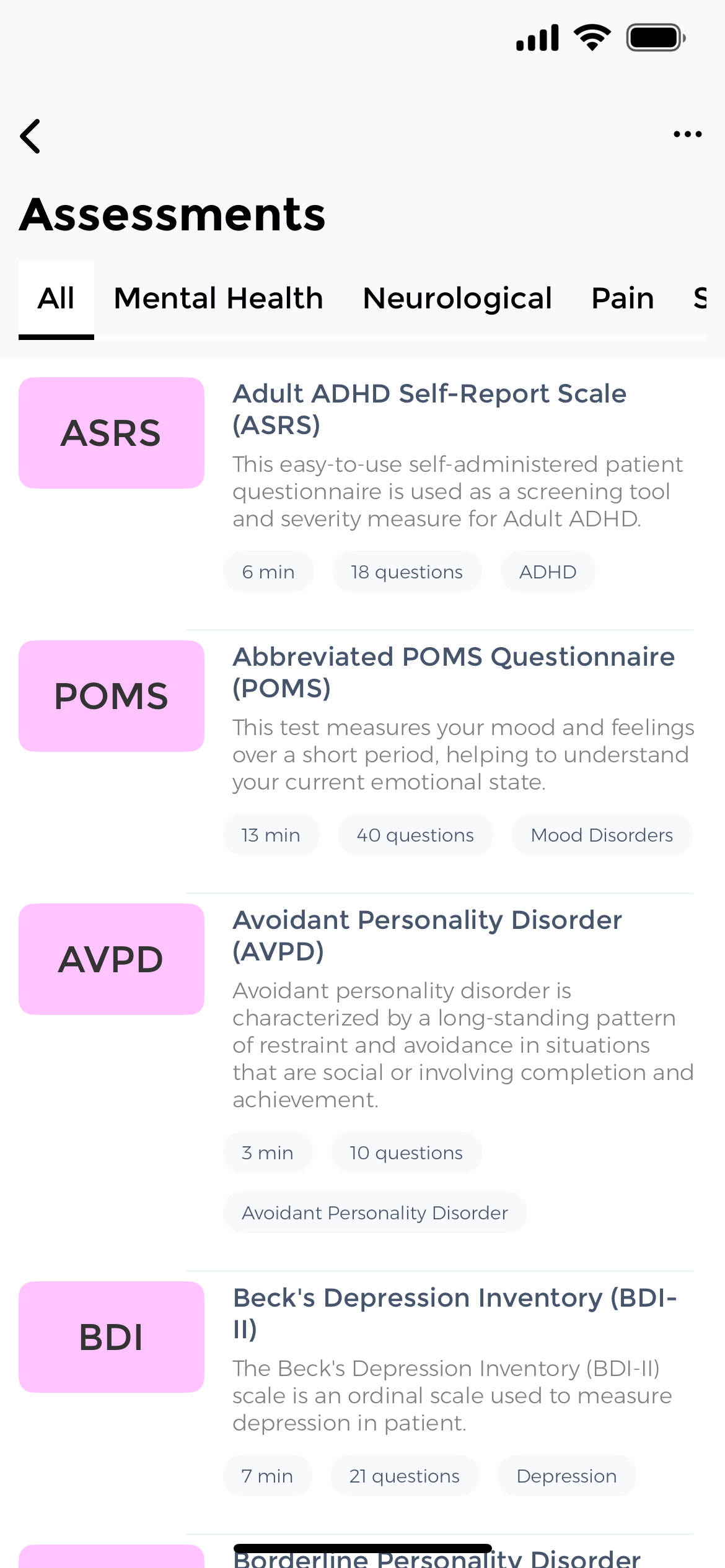
Task: Switch to the Neurological tab
Action: tap(458, 298)
